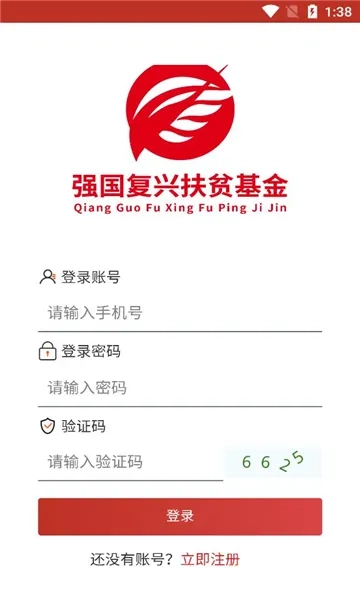Open the 立即注册 register link
The image size is (360, 600).
coord(210,559)
